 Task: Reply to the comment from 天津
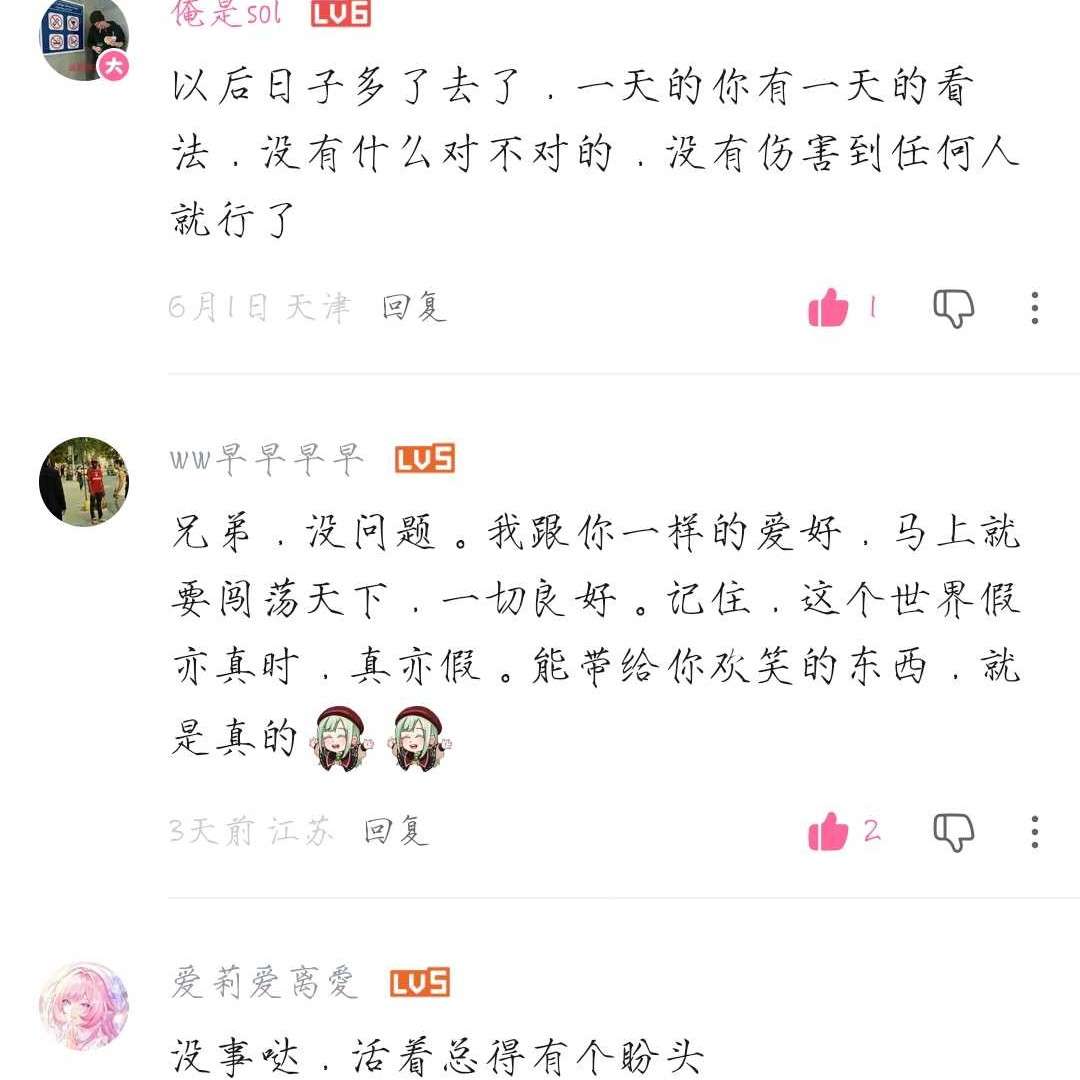(414, 307)
